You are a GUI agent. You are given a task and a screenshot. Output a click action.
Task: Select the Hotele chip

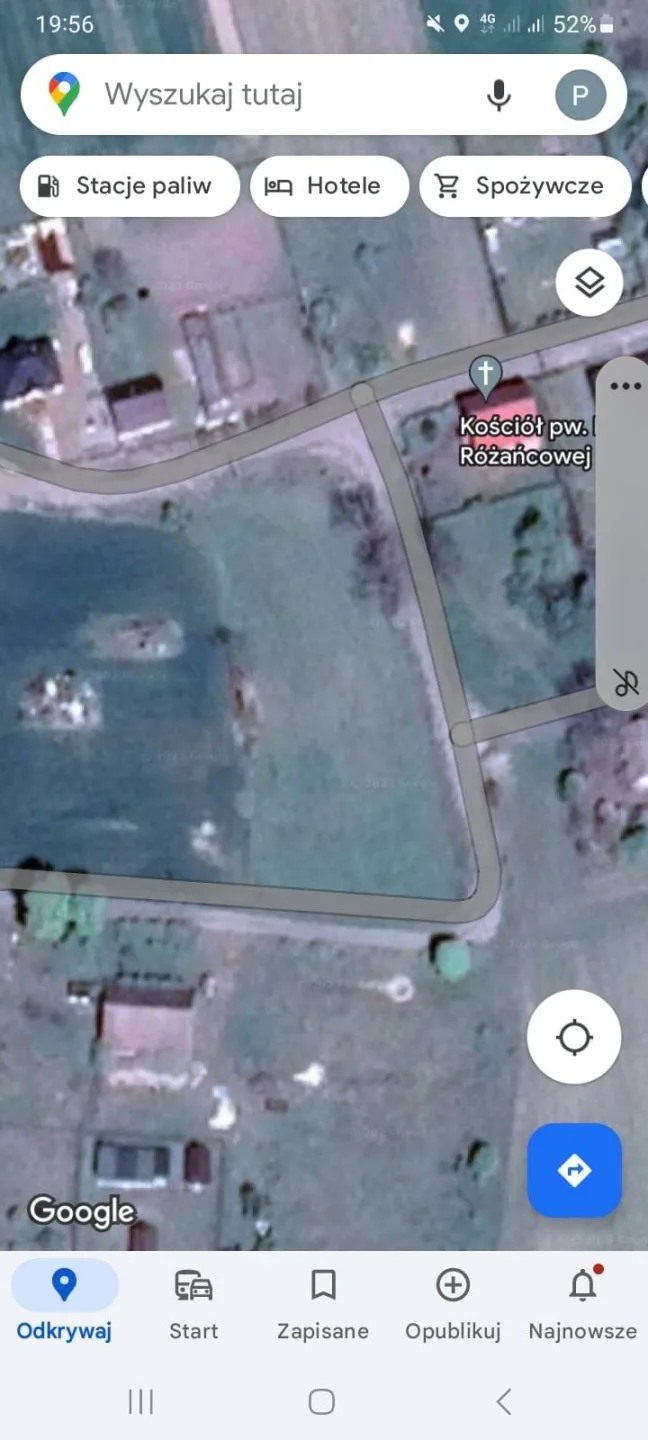pyautogui.click(x=329, y=186)
